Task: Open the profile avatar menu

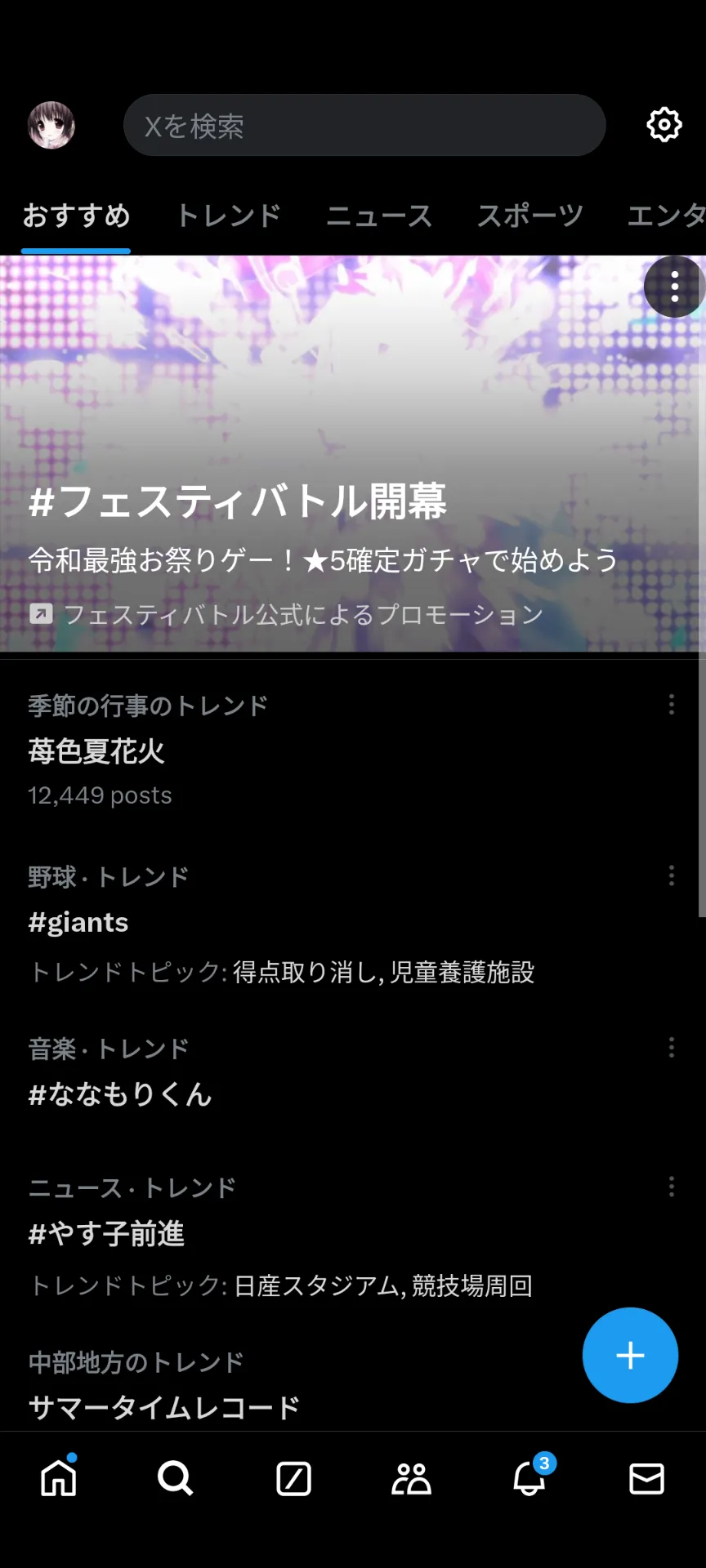Action: (51, 125)
